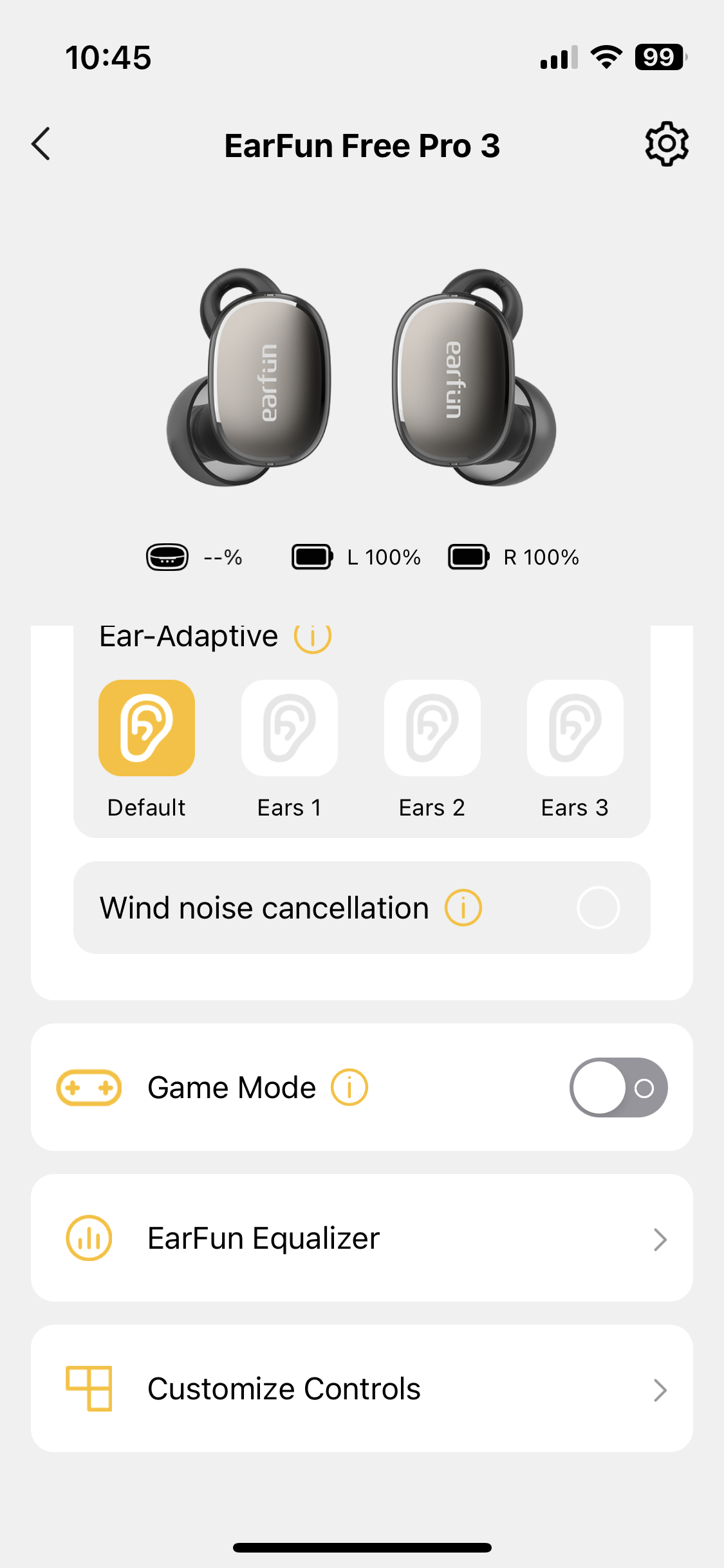Toggle the Game Mode switch

click(x=618, y=1087)
